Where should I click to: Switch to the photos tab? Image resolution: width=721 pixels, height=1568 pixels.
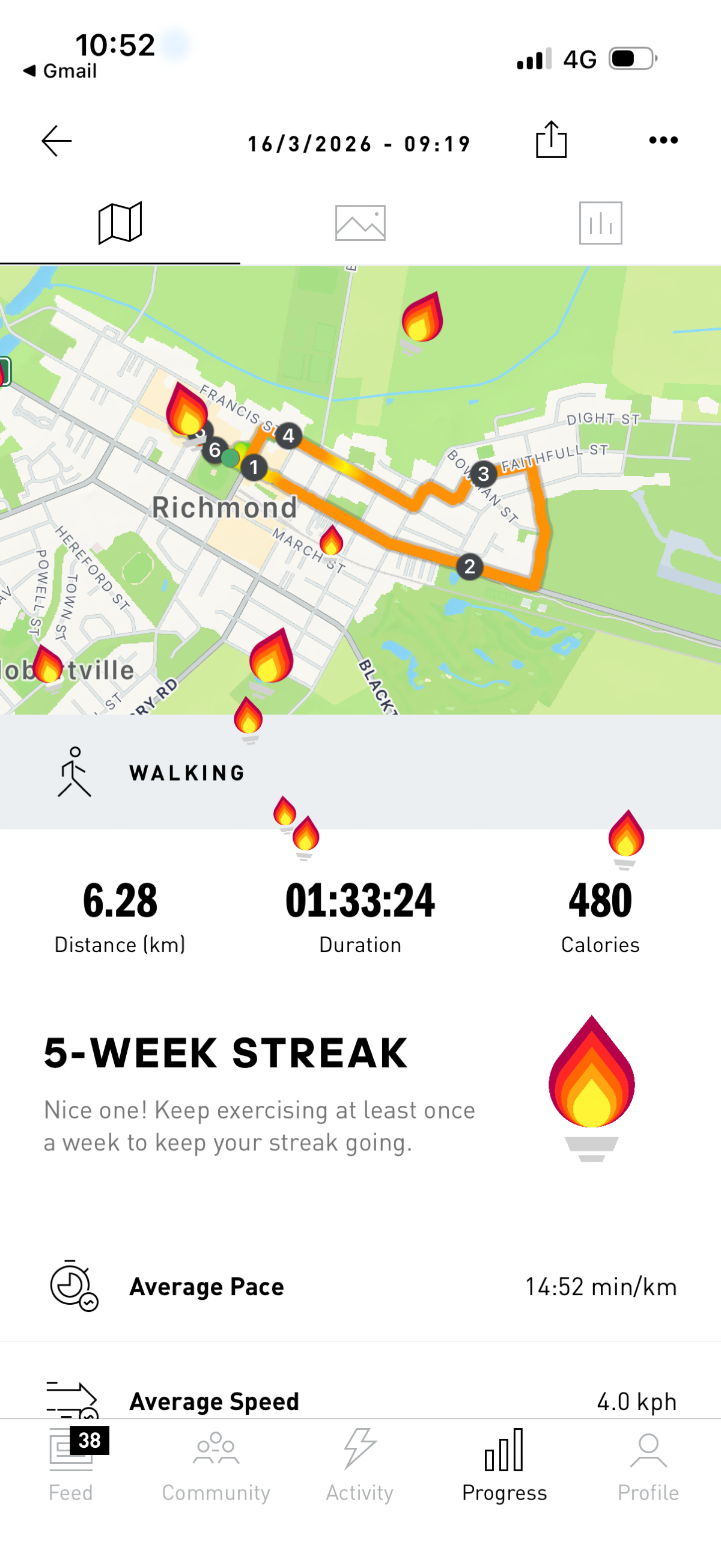pos(360,223)
